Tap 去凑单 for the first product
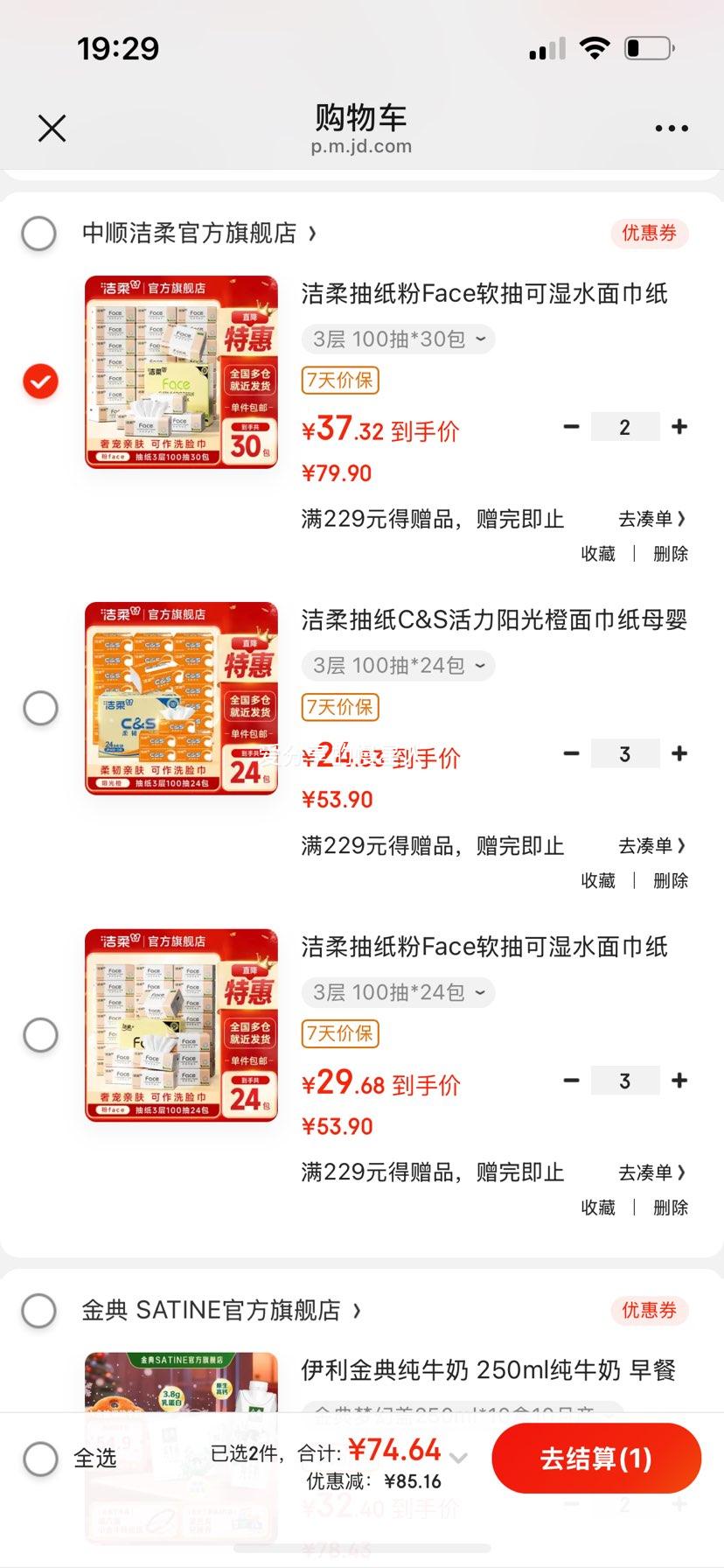Screen dimensions: 724x1568 click(x=649, y=519)
